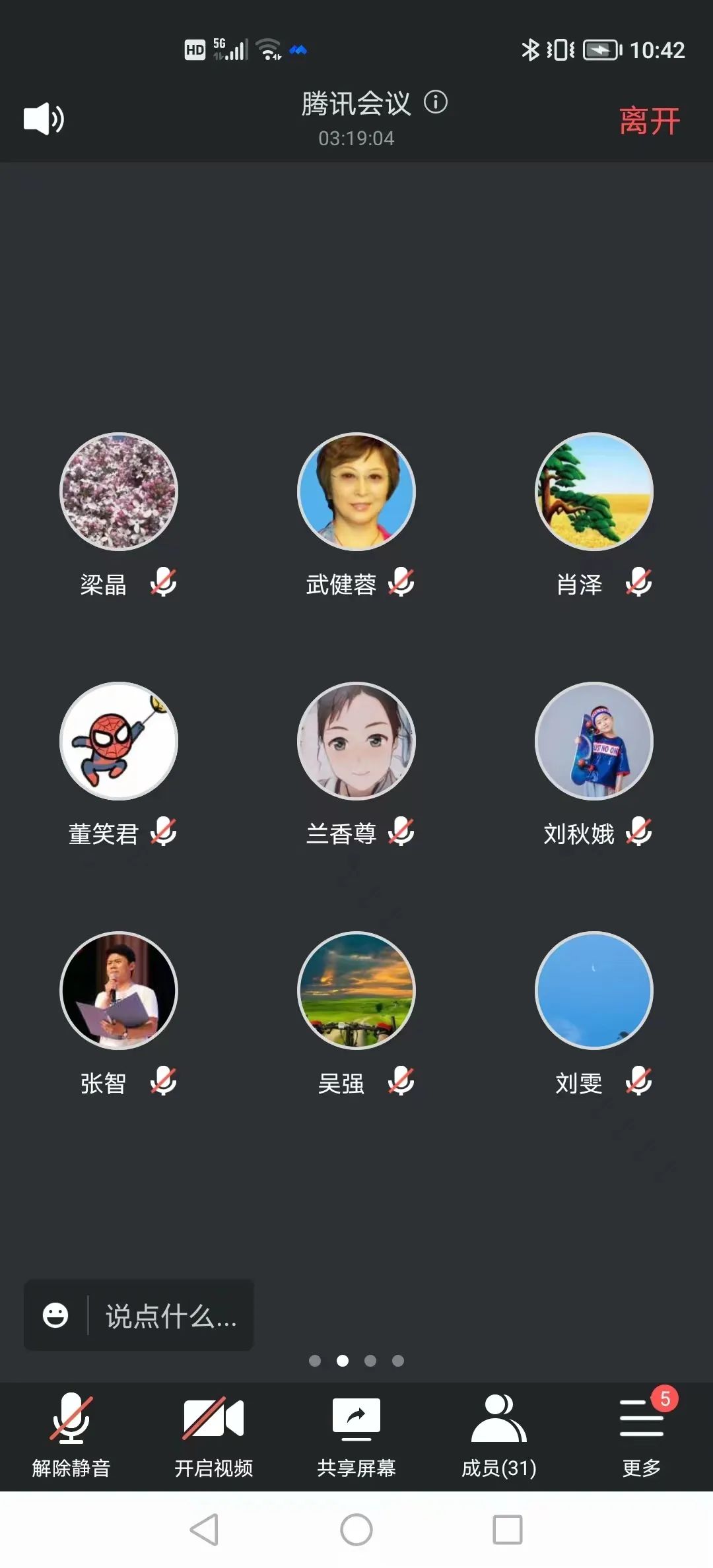The image size is (713, 1568).
Task: Toggle the speaker audio icon
Action: (x=44, y=119)
